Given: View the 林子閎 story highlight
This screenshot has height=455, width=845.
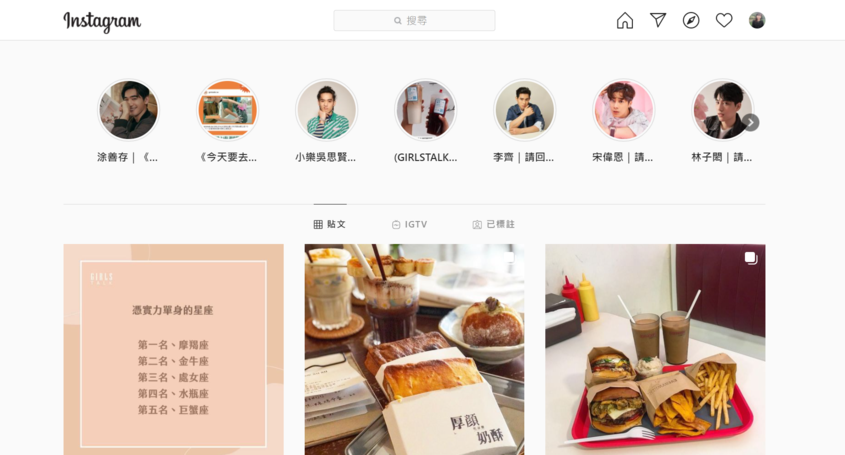Looking at the screenshot, I should pyautogui.click(x=722, y=110).
